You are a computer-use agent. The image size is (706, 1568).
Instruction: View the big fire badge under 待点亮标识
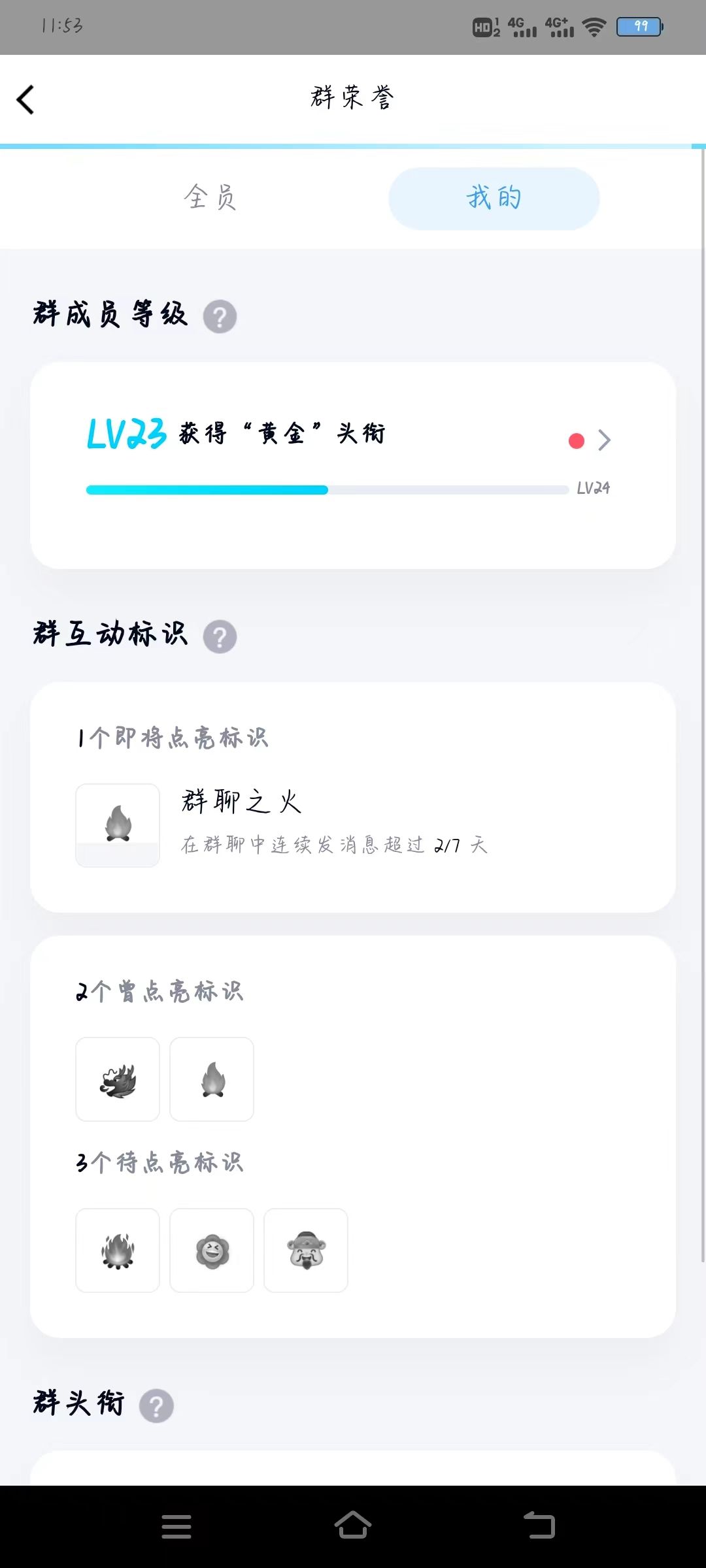118,1250
